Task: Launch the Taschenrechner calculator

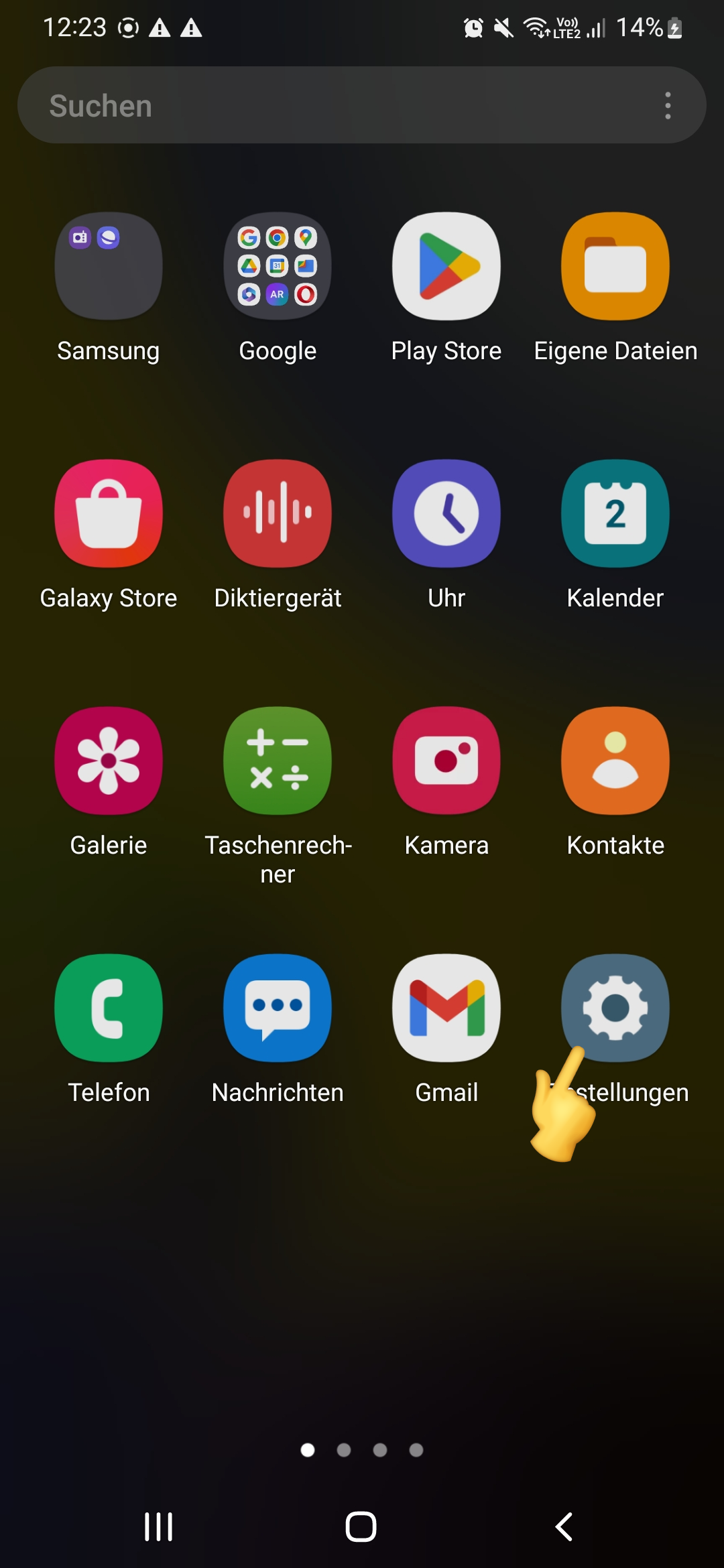Action: [x=277, y=761]
